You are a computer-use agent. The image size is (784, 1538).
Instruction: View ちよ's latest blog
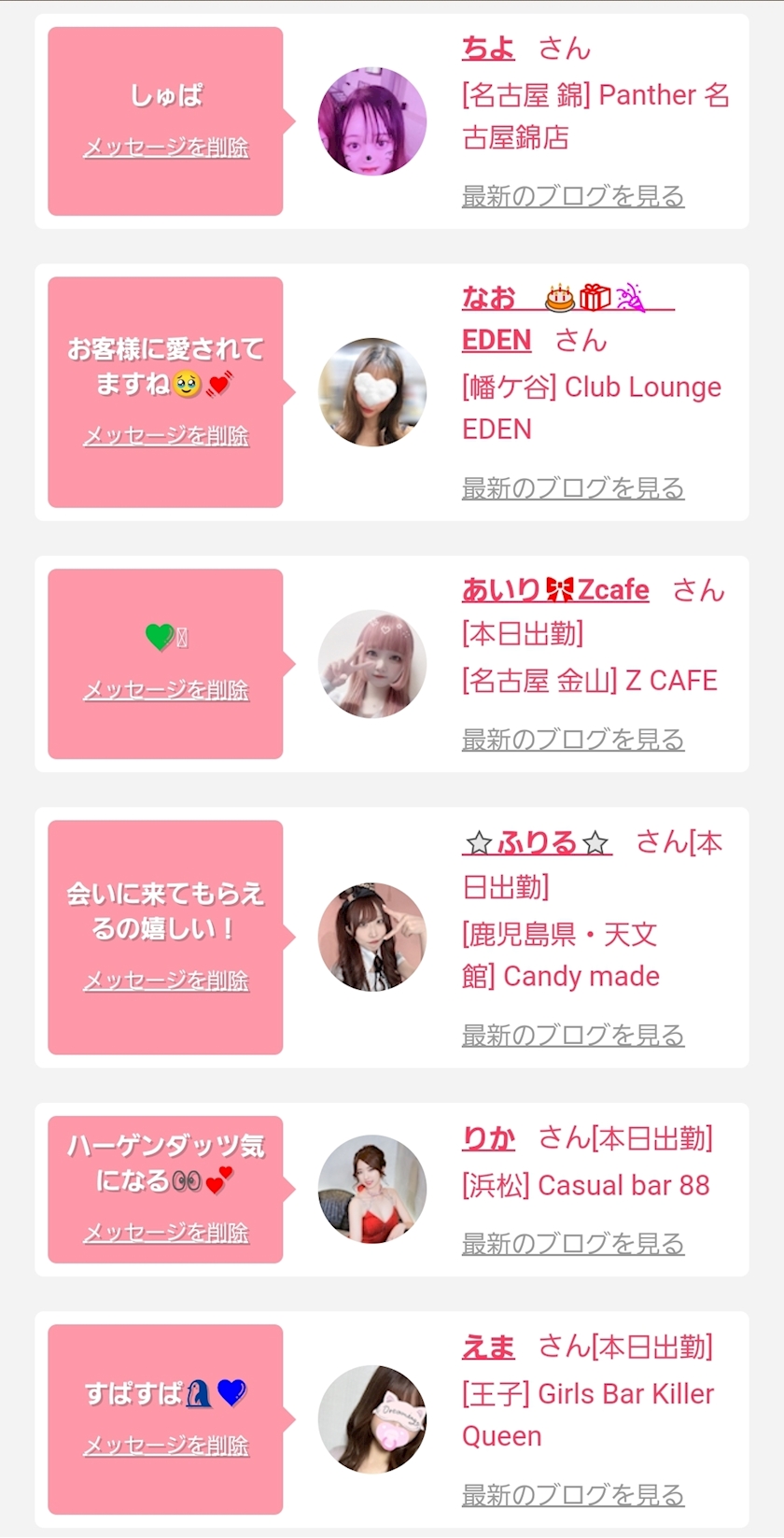573,196
